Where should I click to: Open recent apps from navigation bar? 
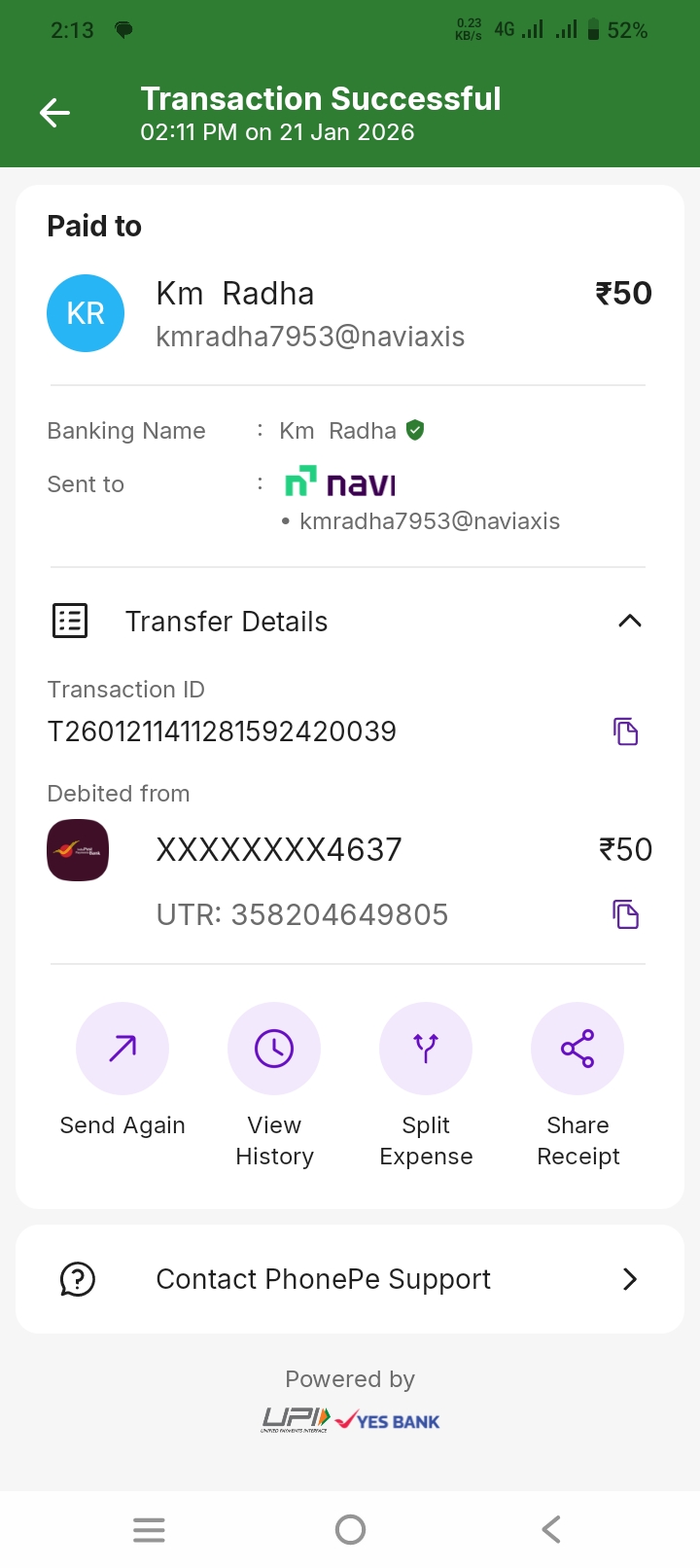[149, 1529]
